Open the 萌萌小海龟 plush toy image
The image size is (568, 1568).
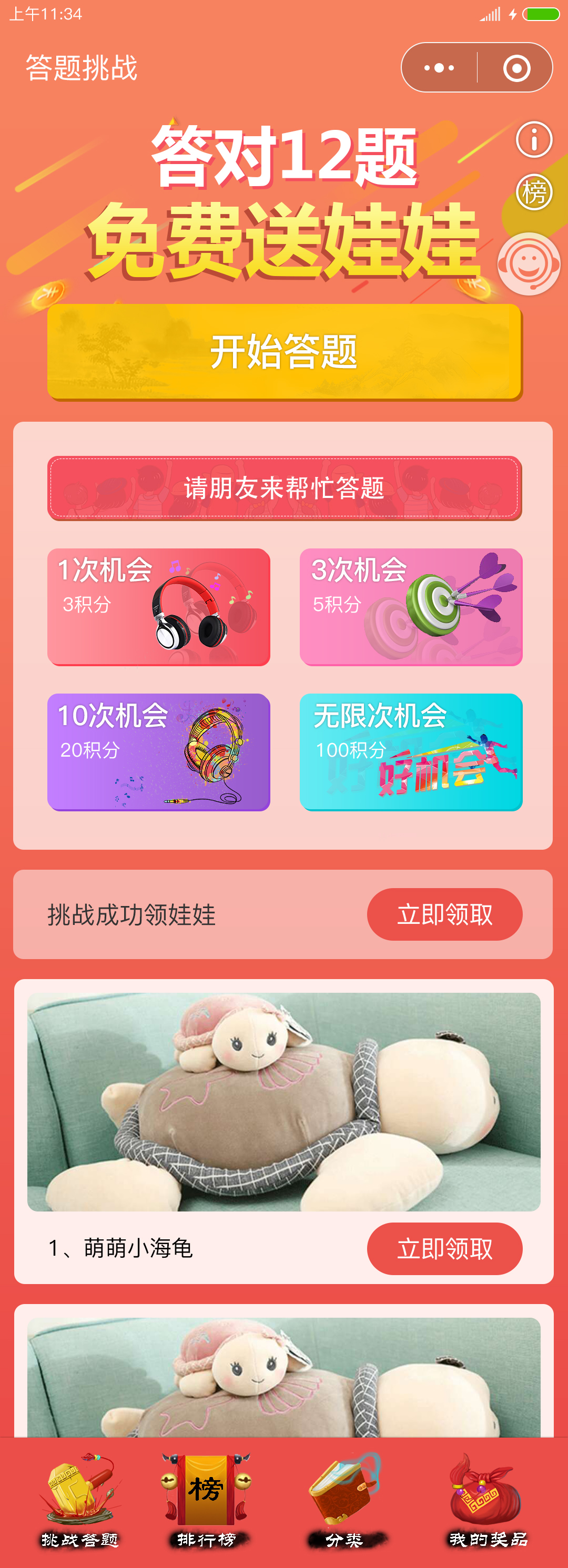tap(283, 1101)
